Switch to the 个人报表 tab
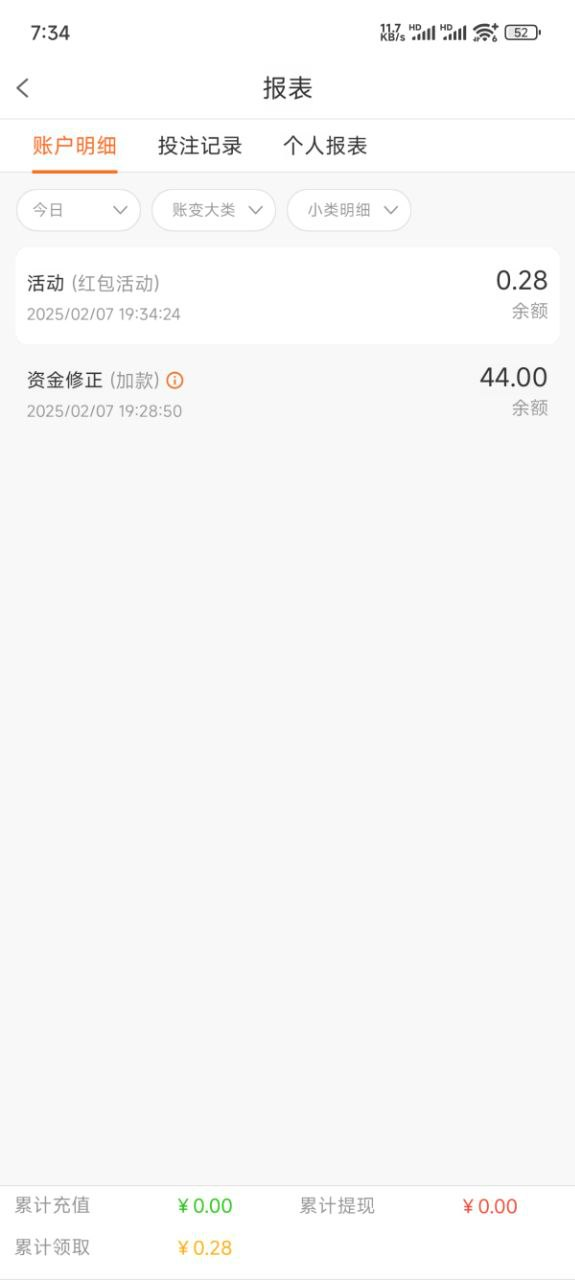This screenshot has width=575, height=1280. click(x=325, y=146)
